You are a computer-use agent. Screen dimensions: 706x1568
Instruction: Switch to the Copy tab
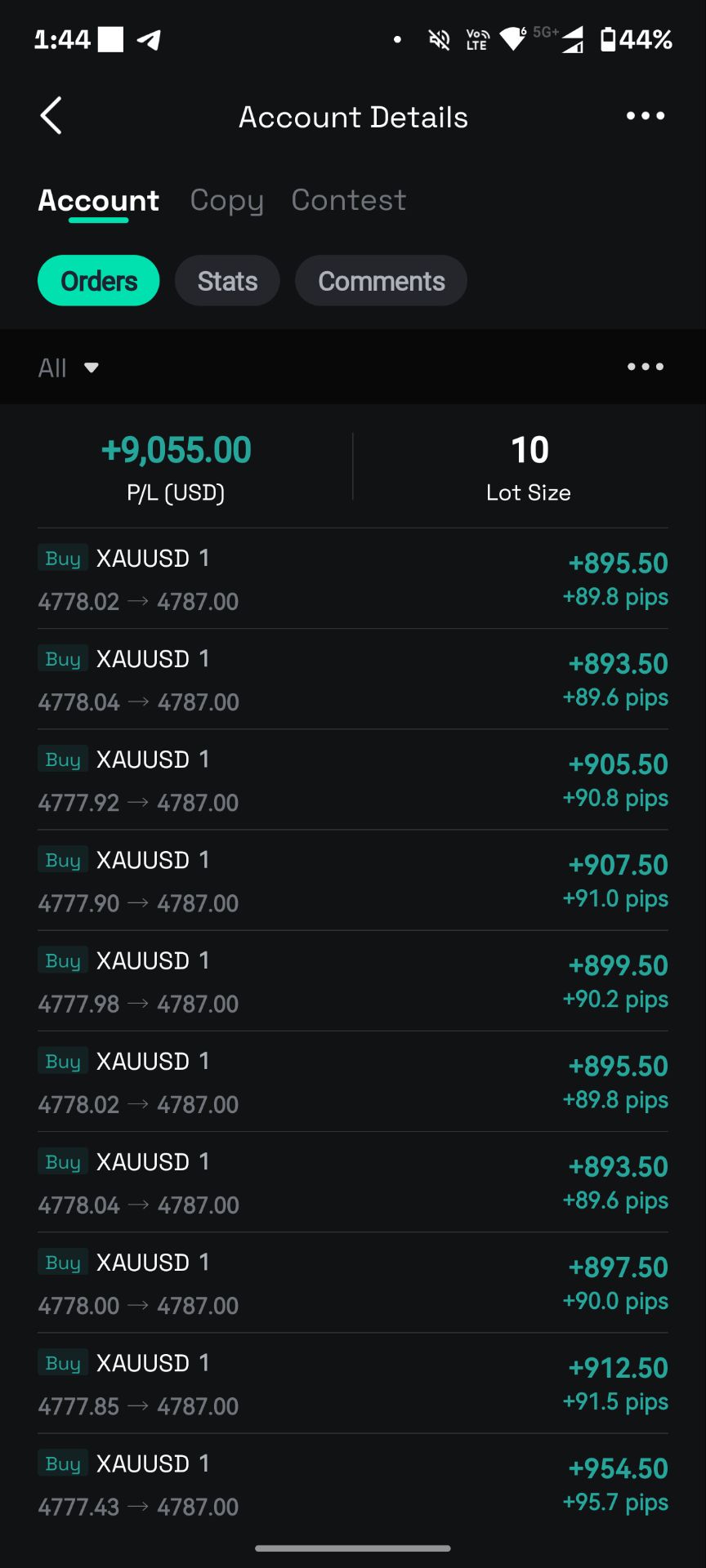pos(226,200)
